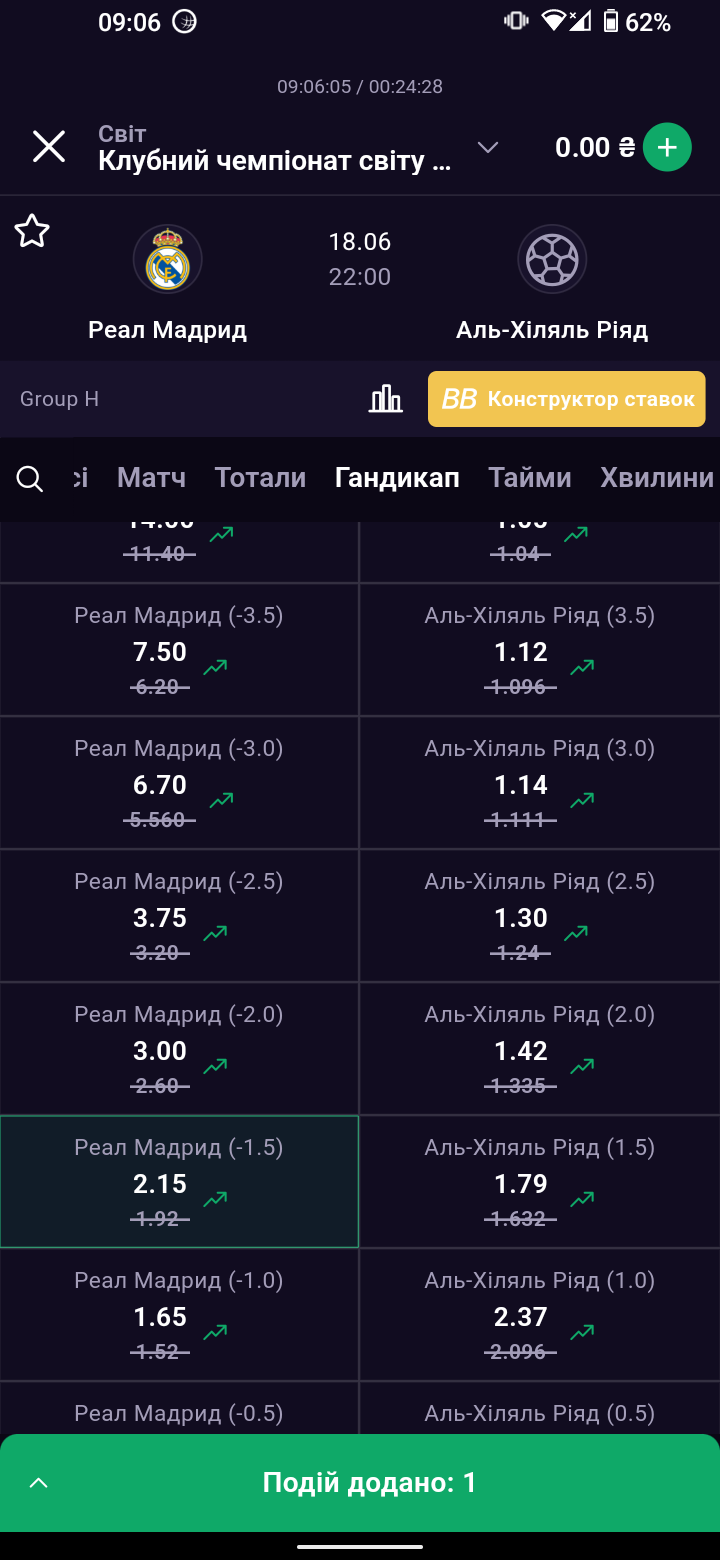Screen dimensions: 720x1560
Task: Select Аль-Хіляль Ріяд (3.0) at 1.14
Action: 540,783
